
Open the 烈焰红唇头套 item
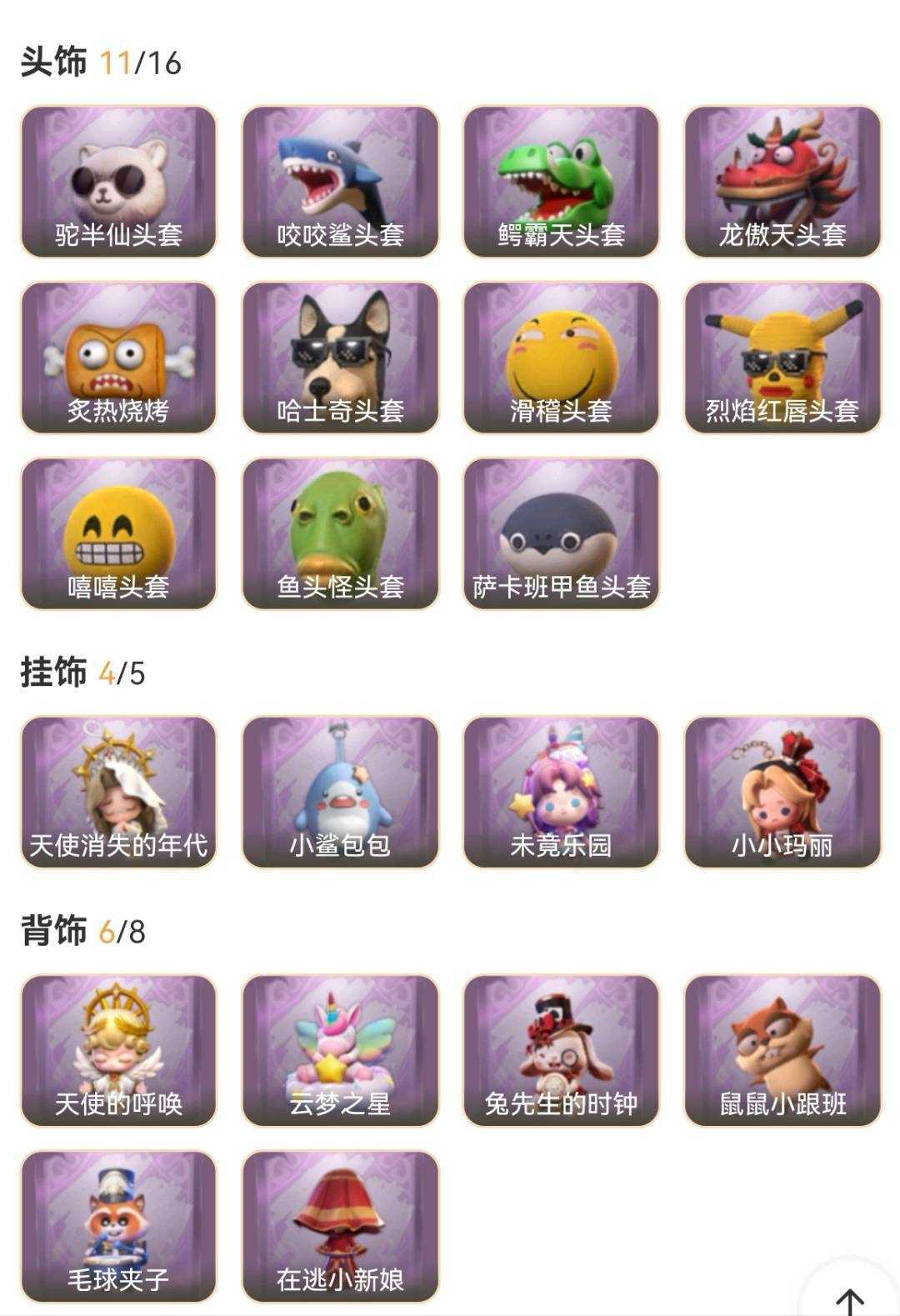click(x=782, y=357)
